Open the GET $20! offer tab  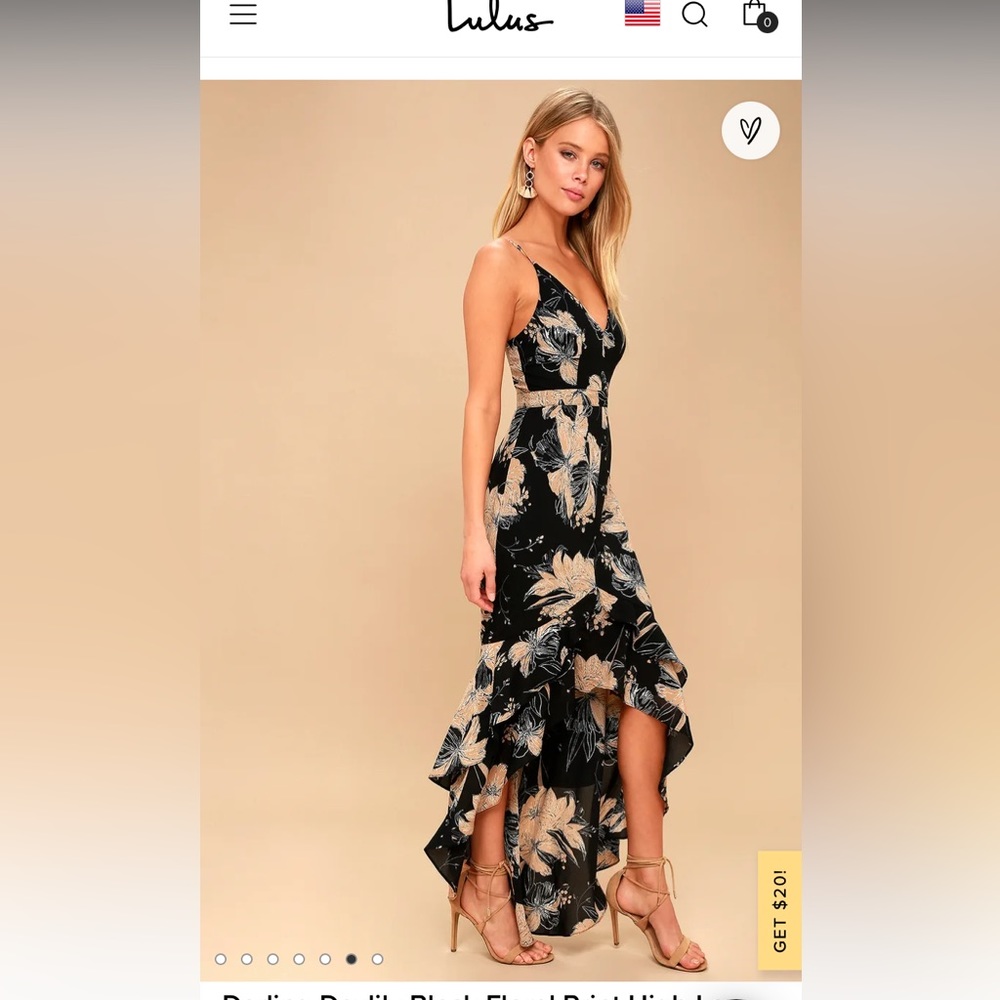779,910
